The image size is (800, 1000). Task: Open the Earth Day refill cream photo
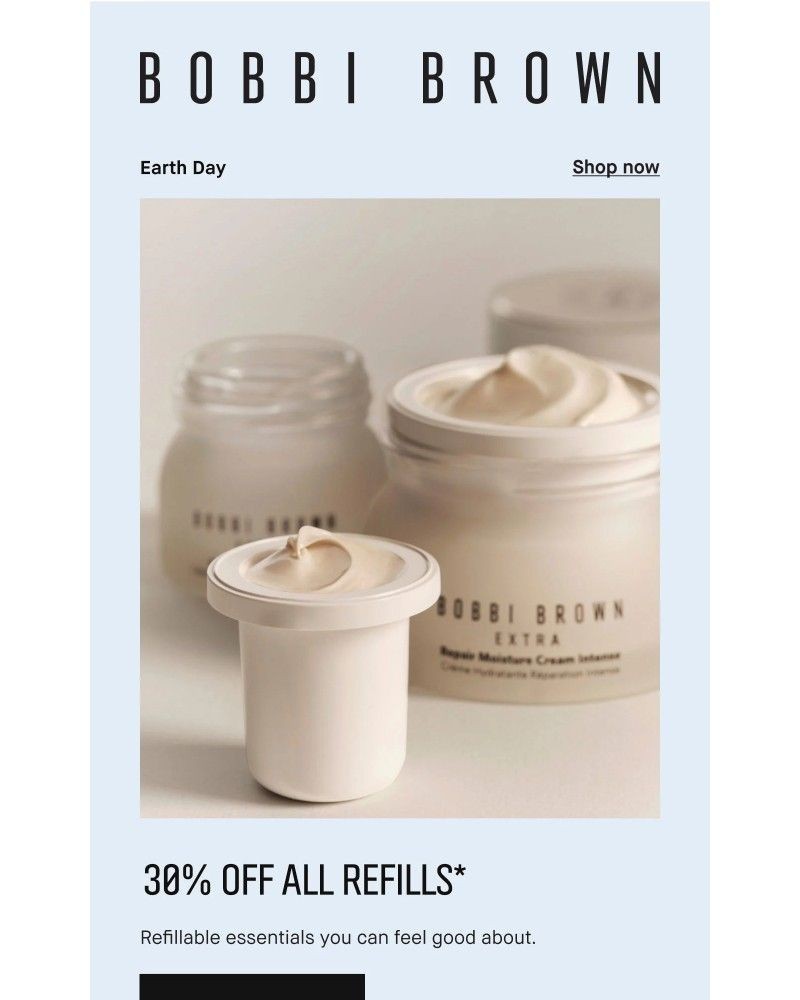click(x=399, y=507)
